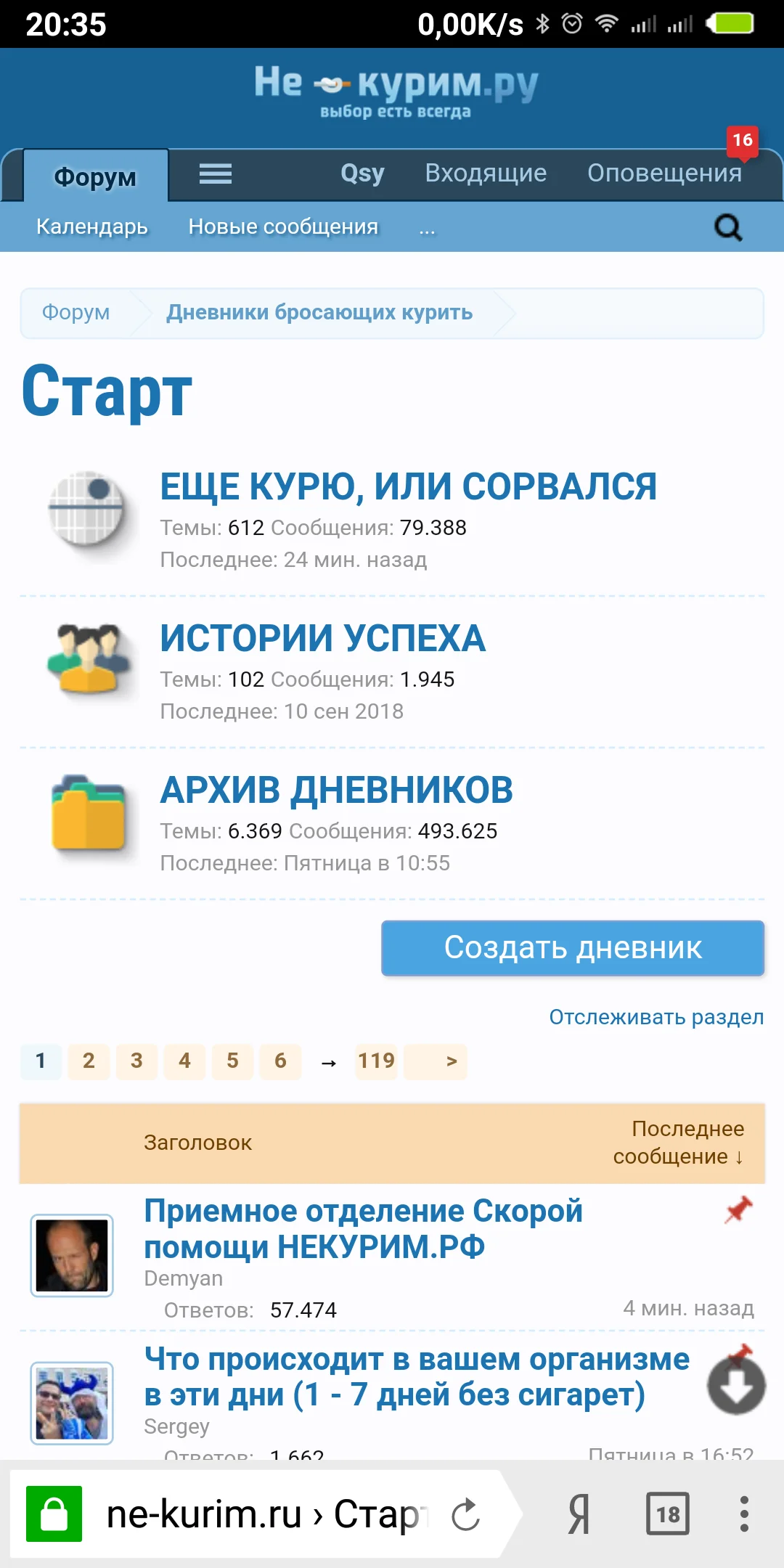Image resolution: width=784 pixels, height=1568 pixels.
Task: Go to Календарь
Action: [x=92, y=226]
